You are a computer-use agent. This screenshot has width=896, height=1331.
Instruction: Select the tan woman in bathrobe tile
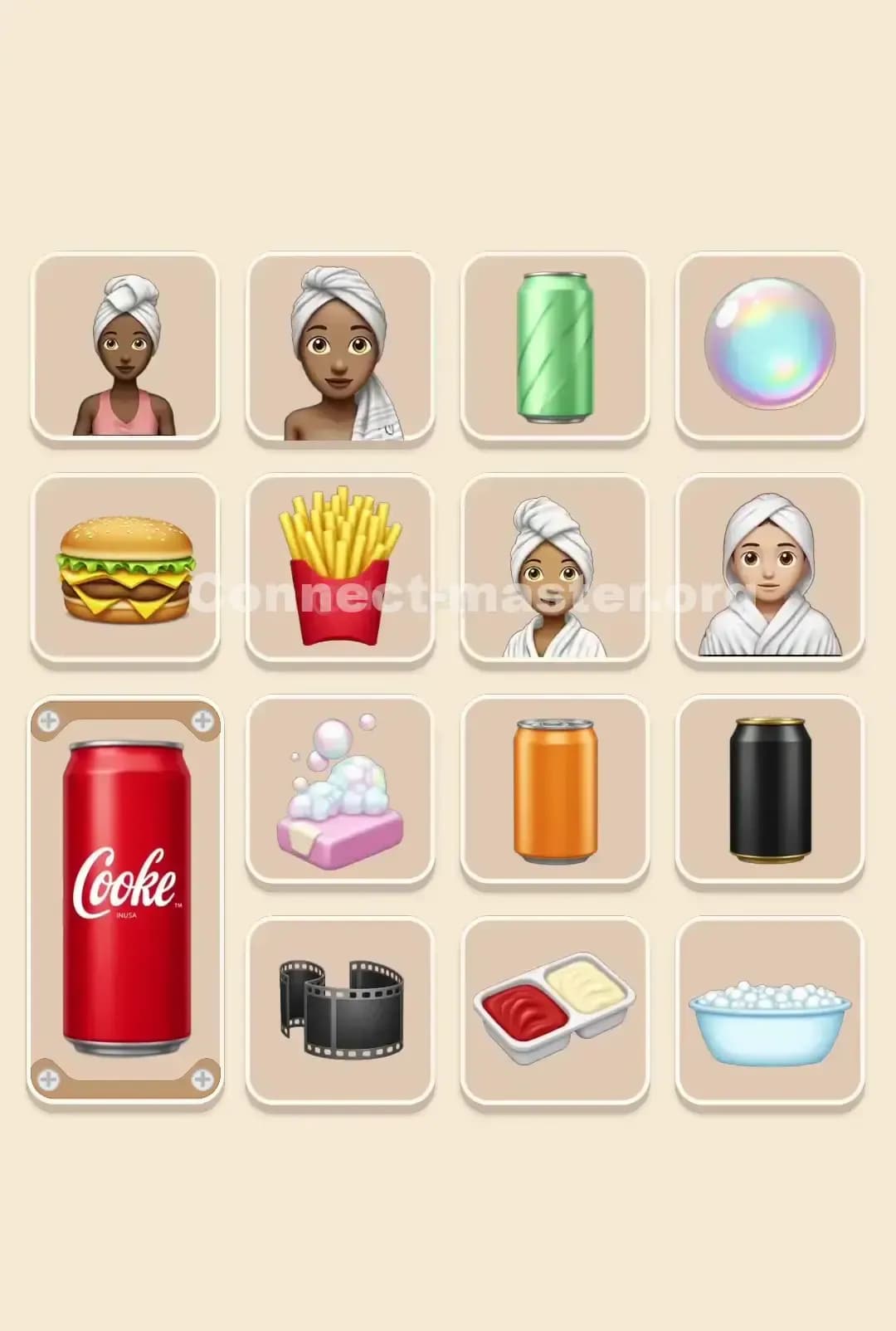tap(555, 570)
